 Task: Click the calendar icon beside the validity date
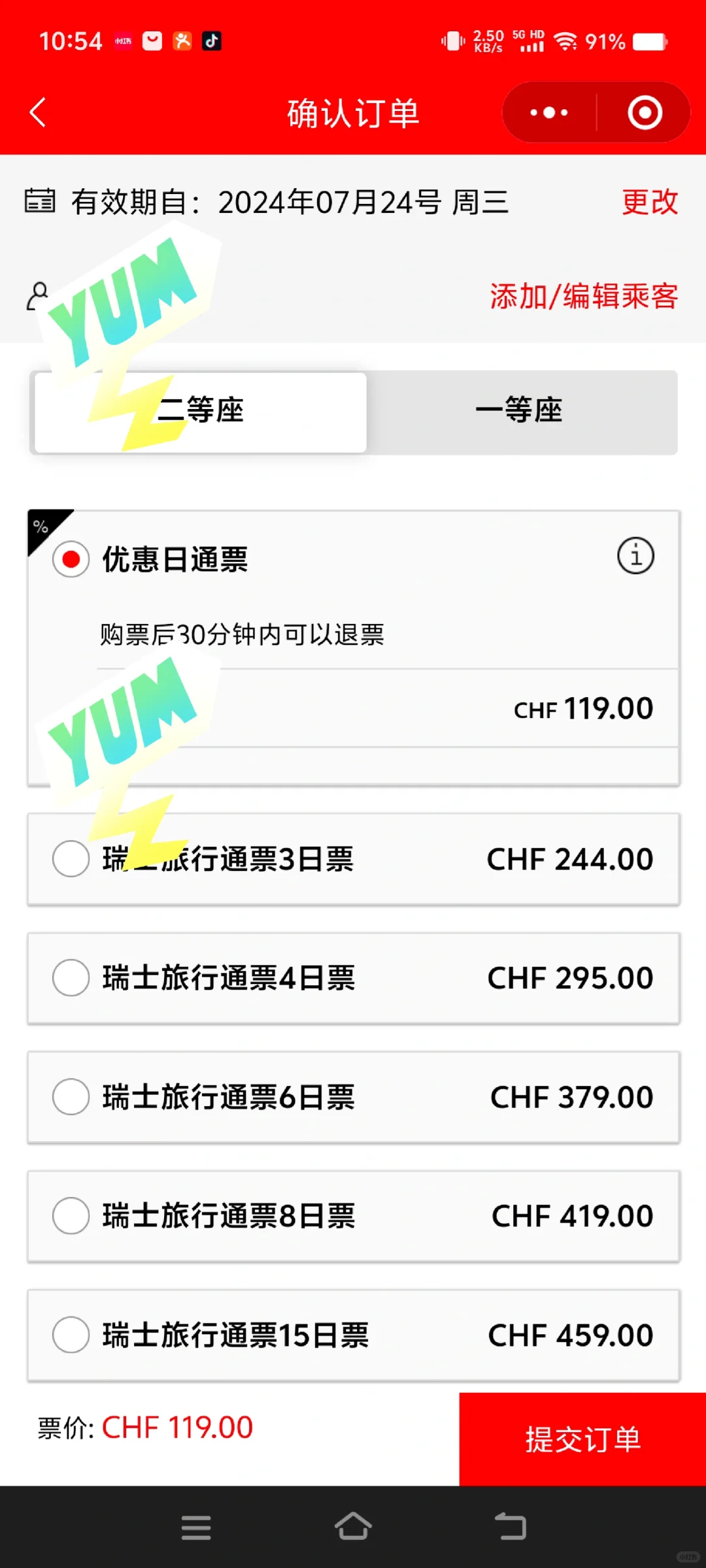(41, 203)
